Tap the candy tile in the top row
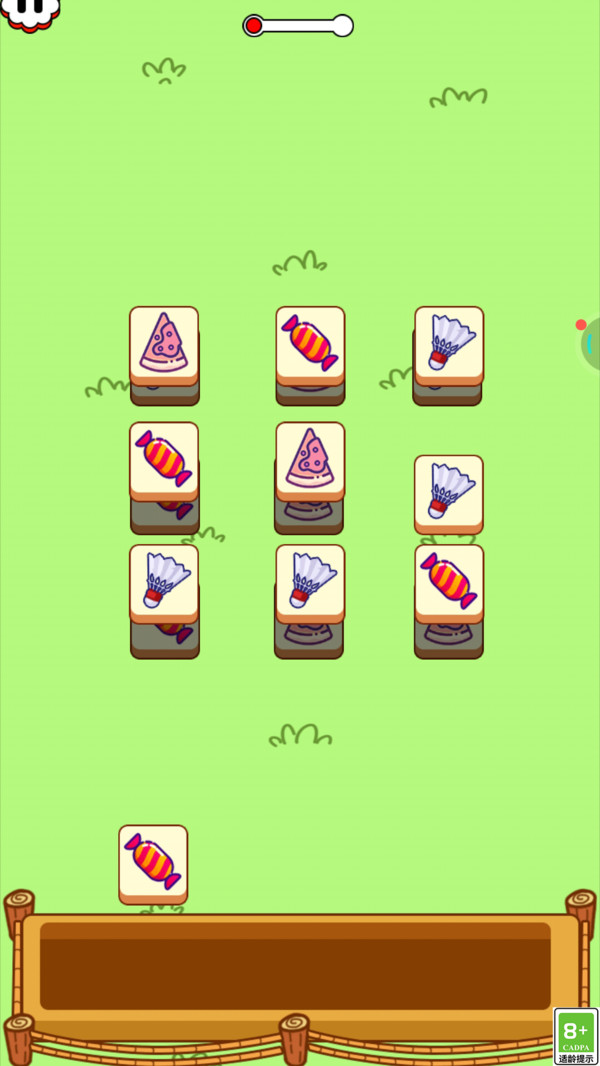Image resolution: width=600 pixels, height=1066 pixels. [310, 343]
